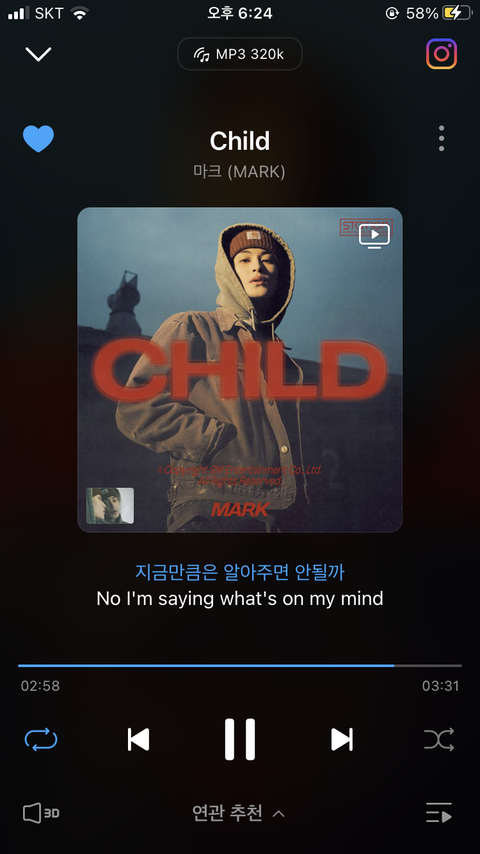
Task: Expand the 연관 추천 related recommendations
Action: tap(239, 814)
